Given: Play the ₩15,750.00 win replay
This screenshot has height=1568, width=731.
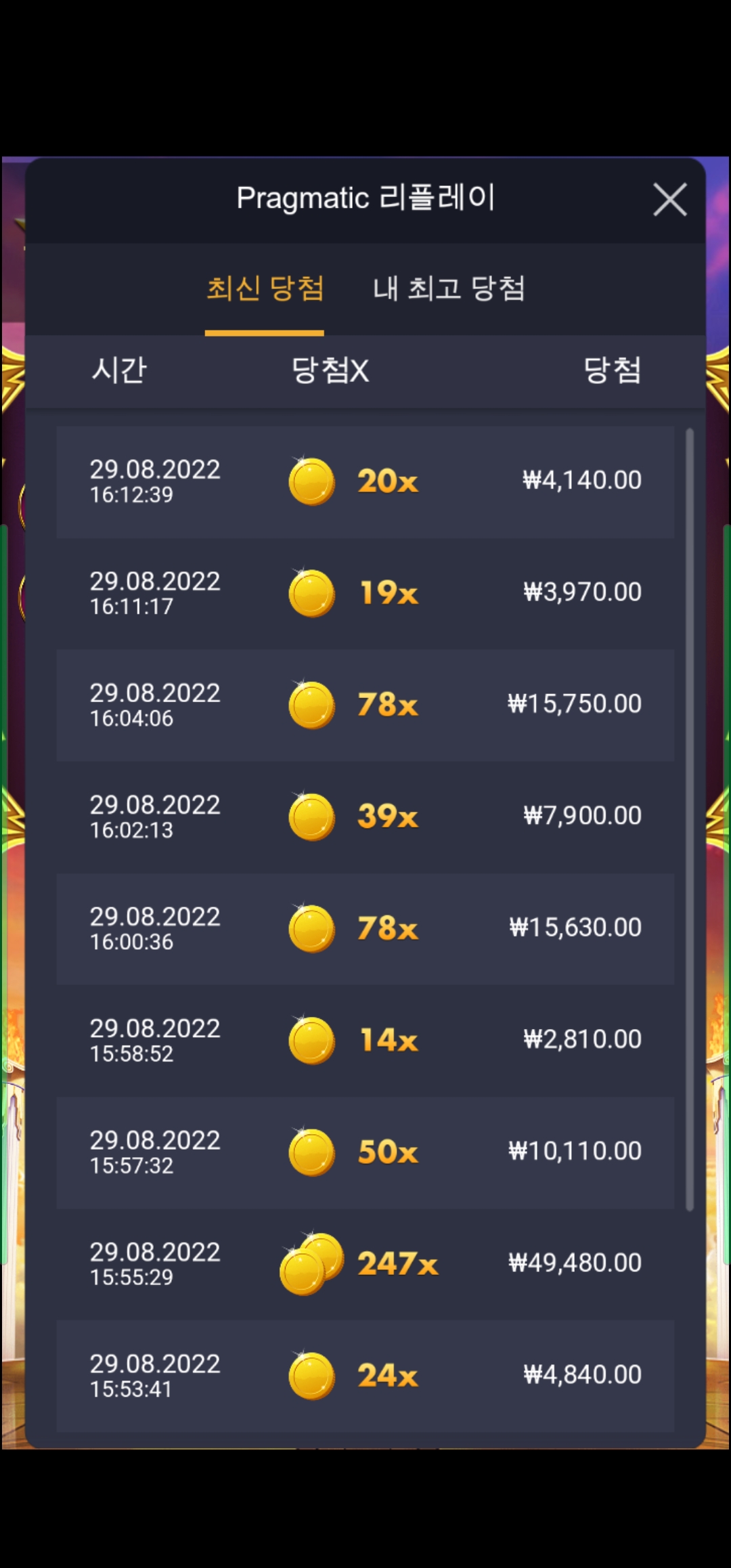Looking at the screenshot, I should pyautogui.click(x=365, y=705).
